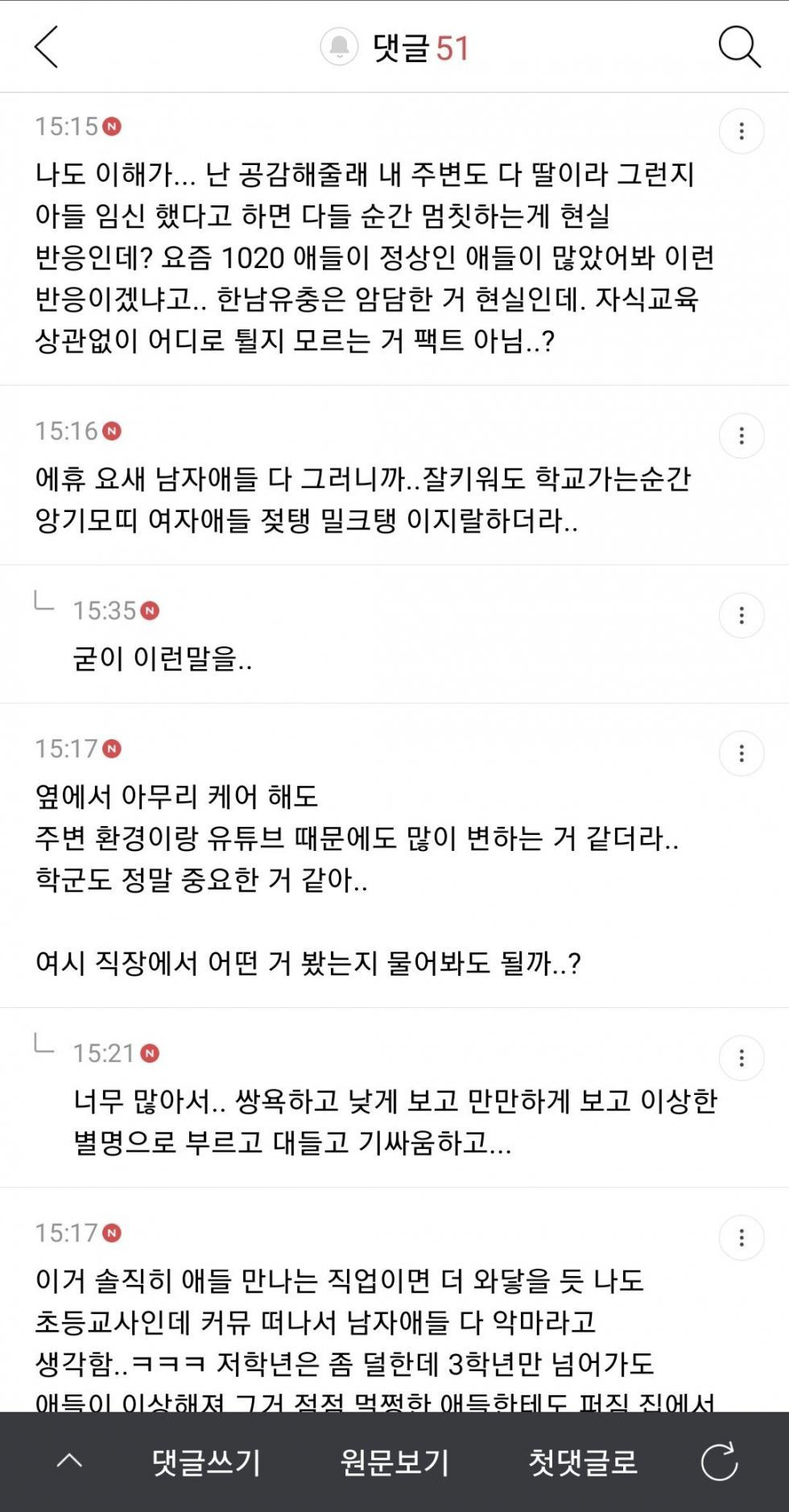Tap the notification bell beside 댓글 51
Image resolution: width=789 pixels, height=1512 pixels.
[x=339, y=47]
